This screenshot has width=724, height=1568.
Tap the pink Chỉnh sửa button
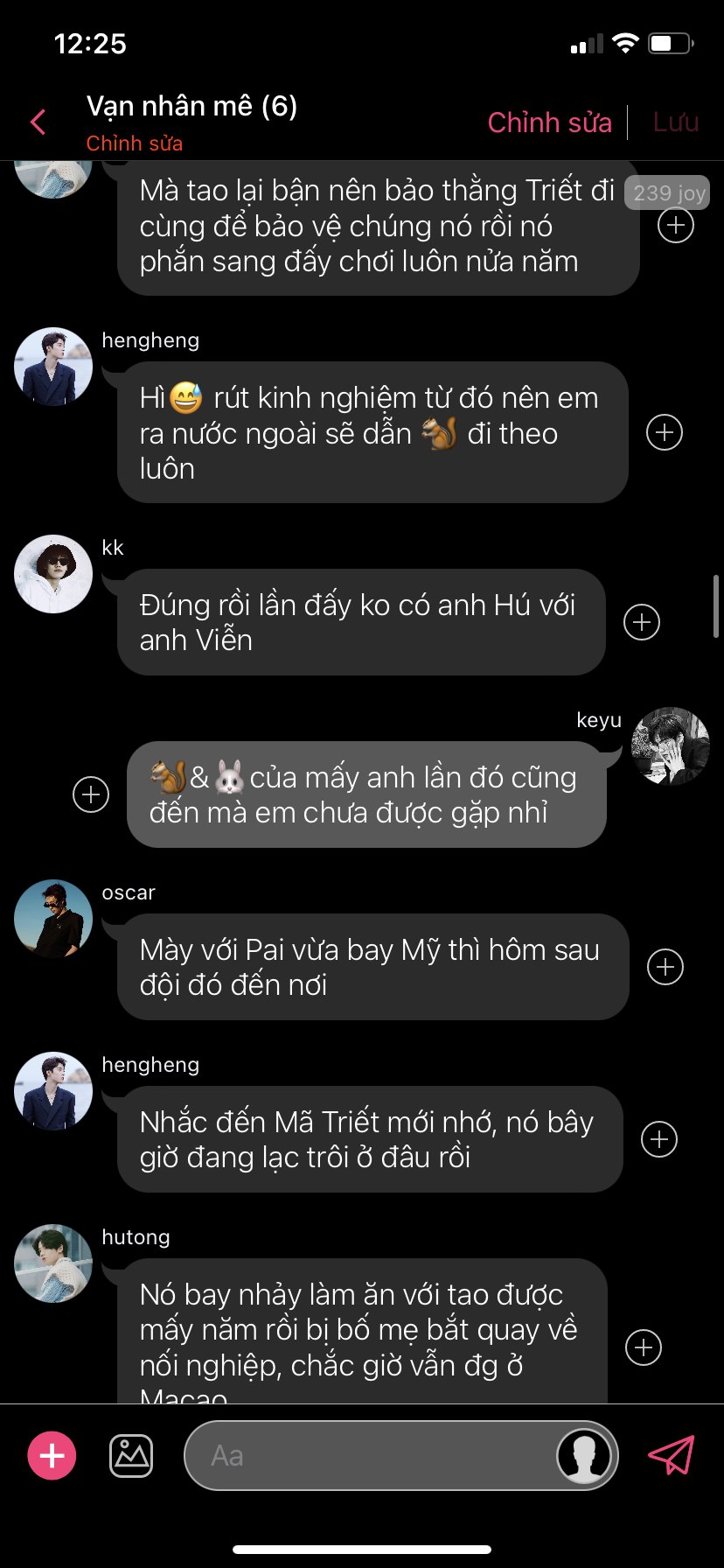[x=549, y=122]
